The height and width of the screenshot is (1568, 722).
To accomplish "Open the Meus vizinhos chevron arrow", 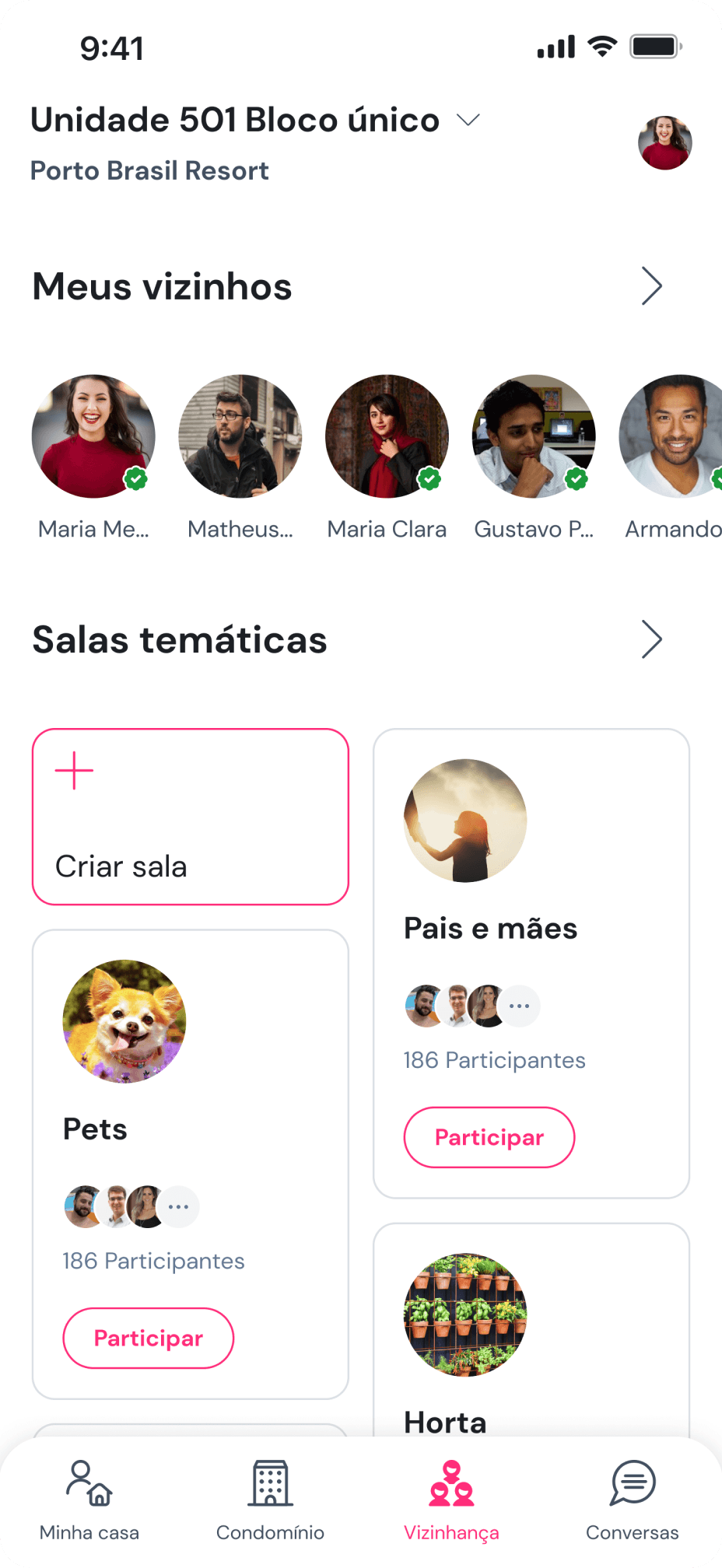I will point(651,286).
